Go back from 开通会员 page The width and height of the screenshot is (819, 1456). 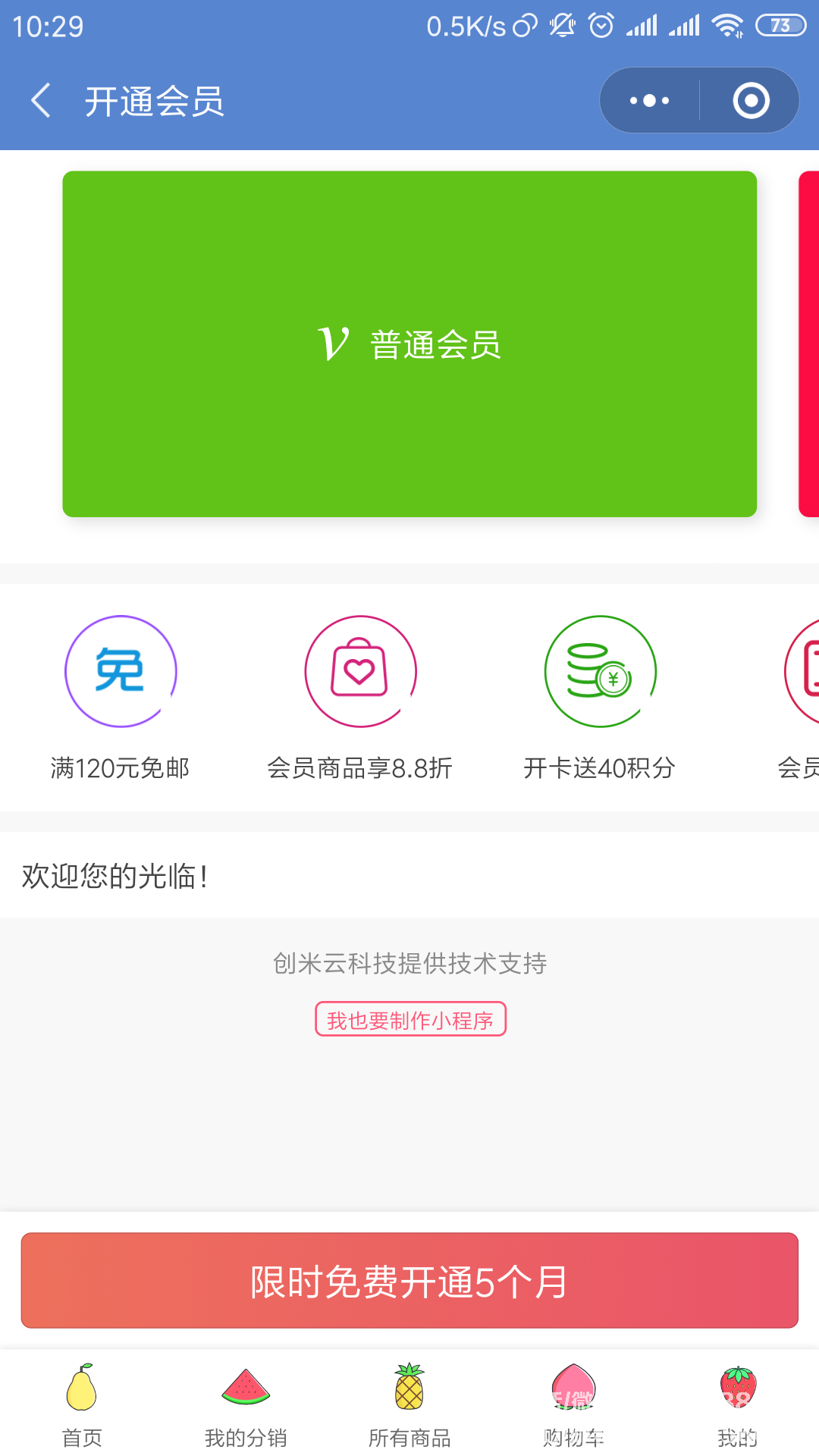pyautogui.click(x=42, y=101)
